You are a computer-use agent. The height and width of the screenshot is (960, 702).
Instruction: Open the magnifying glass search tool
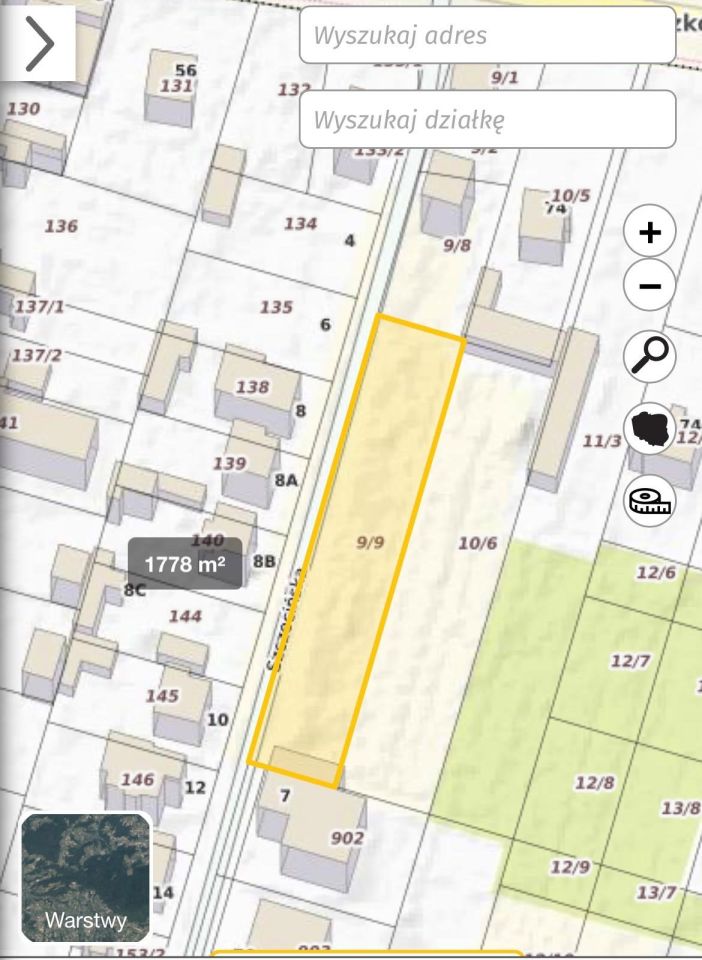[x=650, y=355]
